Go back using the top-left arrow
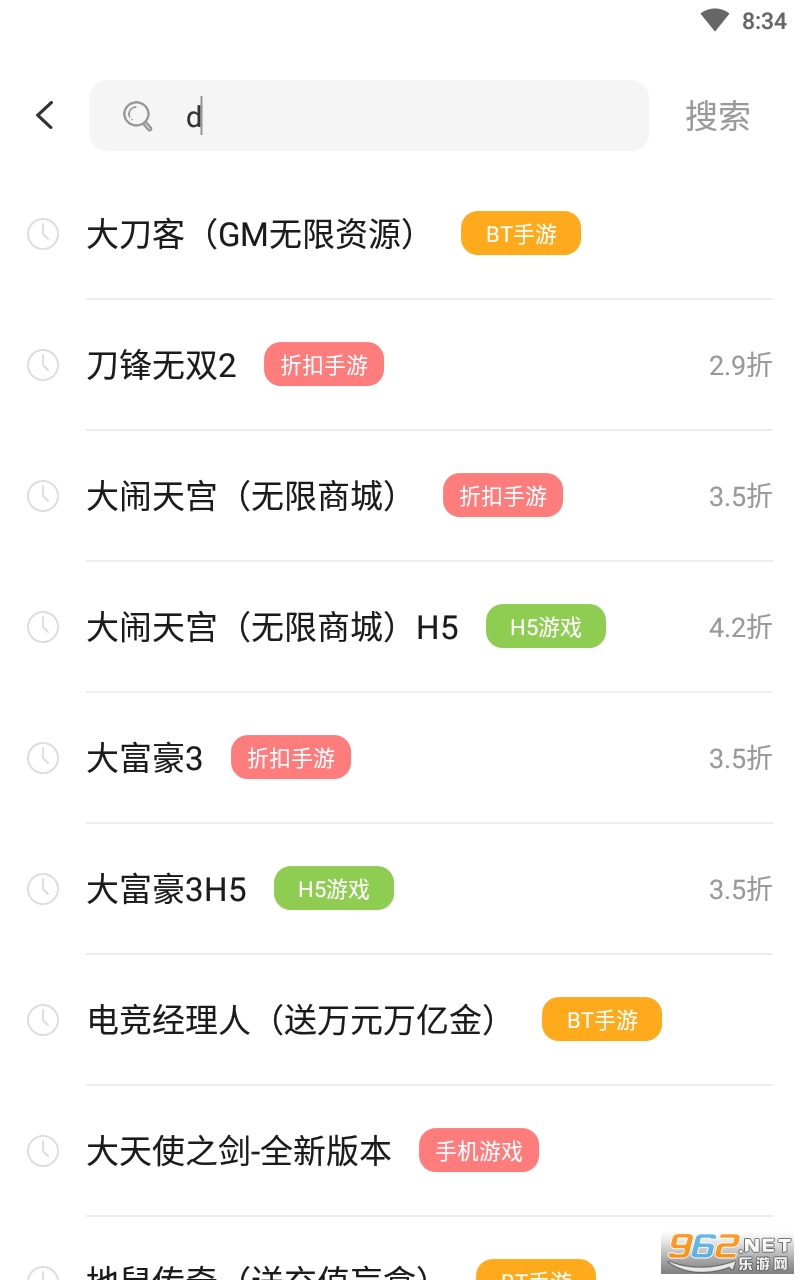Image resolution: width=800 pixels, height=1280 pixels. coord(45,115)
